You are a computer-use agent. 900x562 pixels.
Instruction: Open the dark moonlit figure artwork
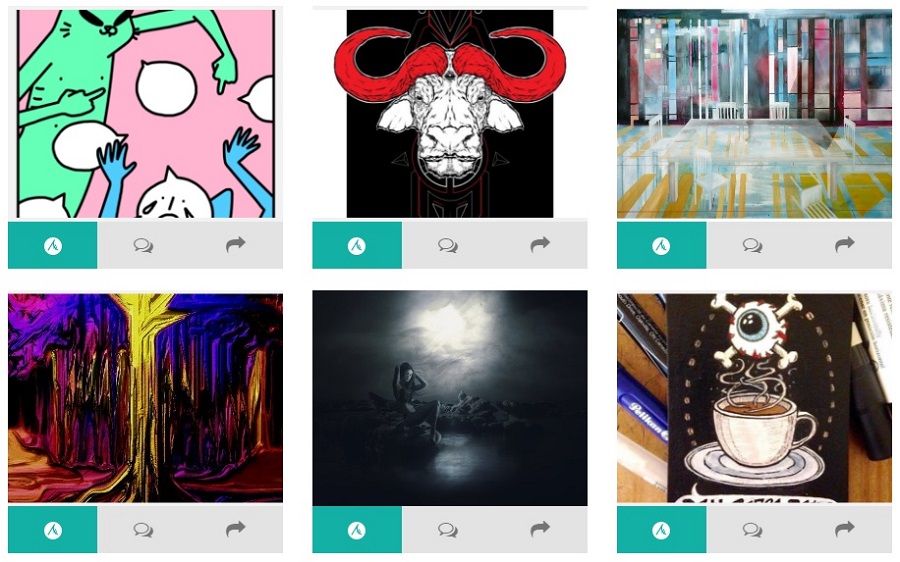pyautogui.click(x=449, y=397)
